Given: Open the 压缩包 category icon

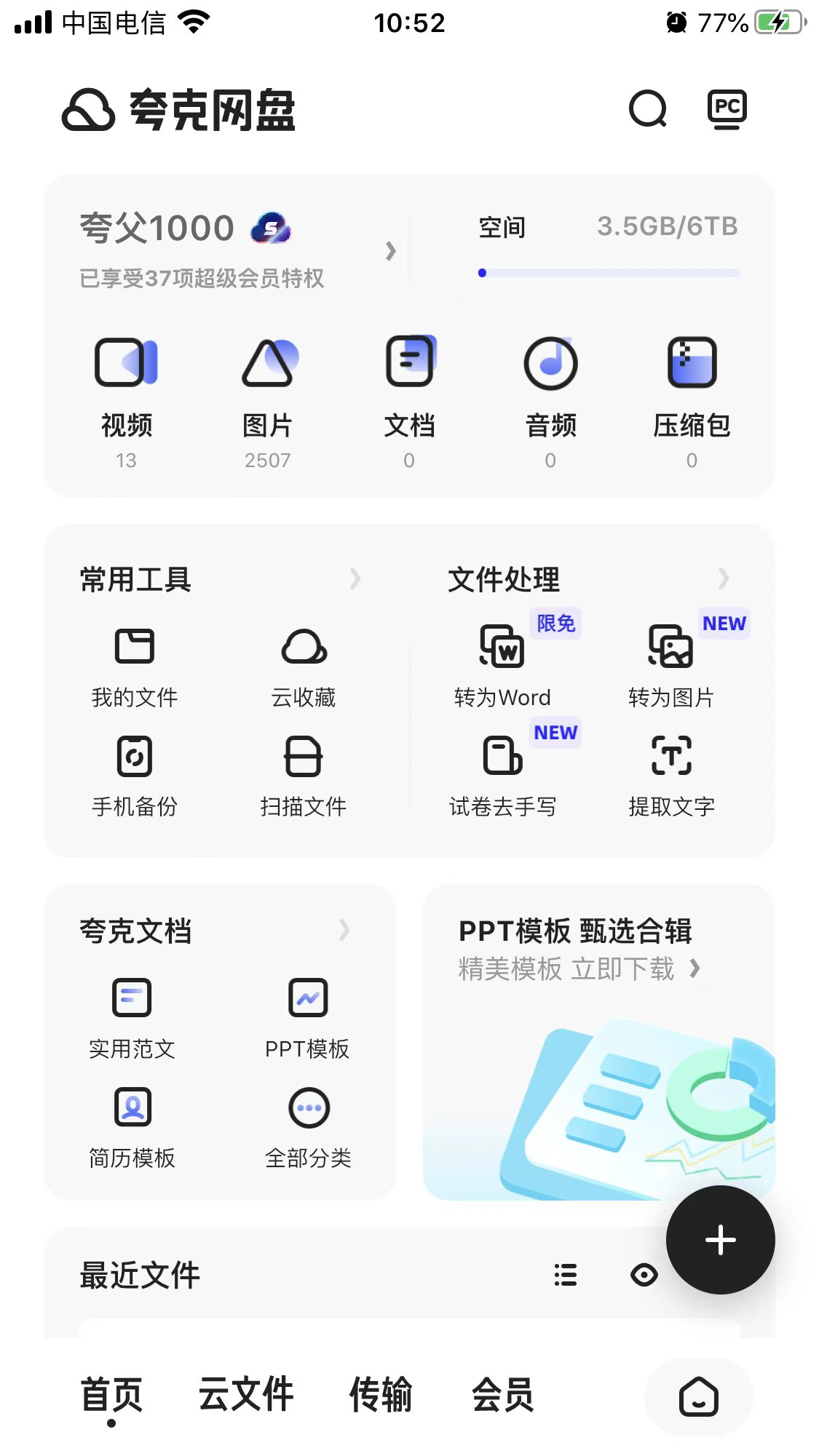Looking at the screenshot, I should 691,362.
